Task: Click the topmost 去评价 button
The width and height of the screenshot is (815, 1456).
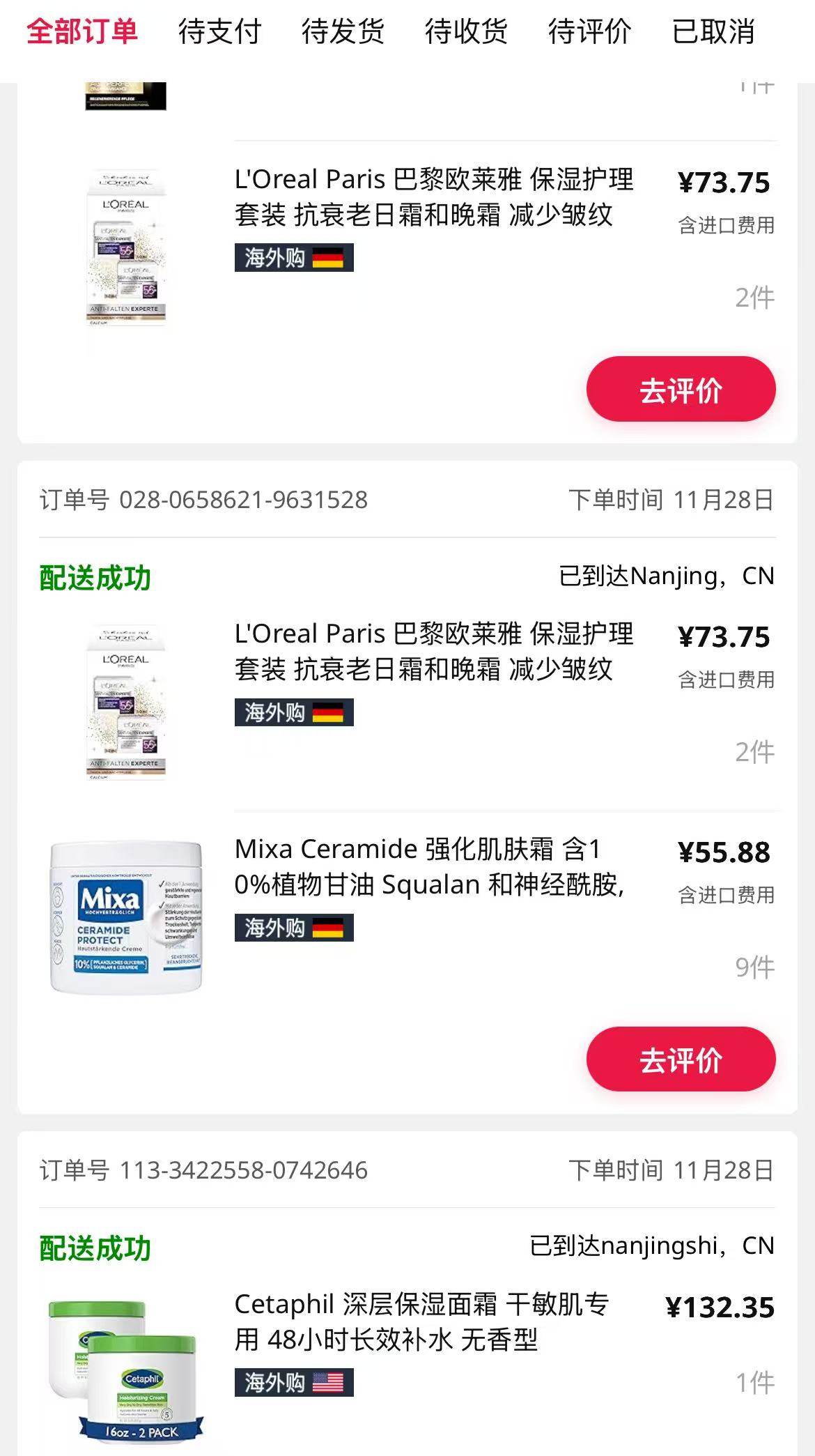Action: (x=681, y=390)
